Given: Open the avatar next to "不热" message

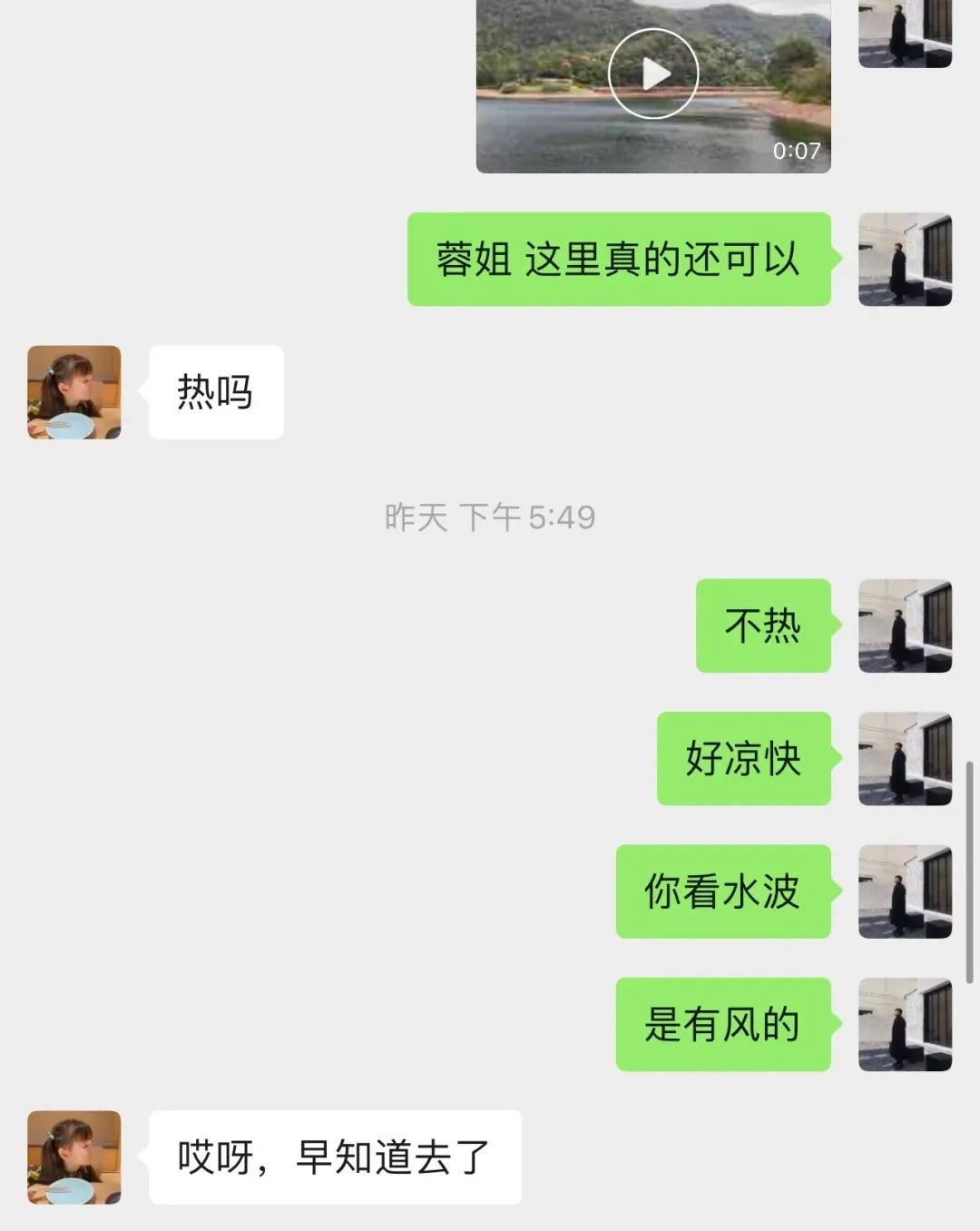Looking at the screenshot, I should tap(905, 625).
